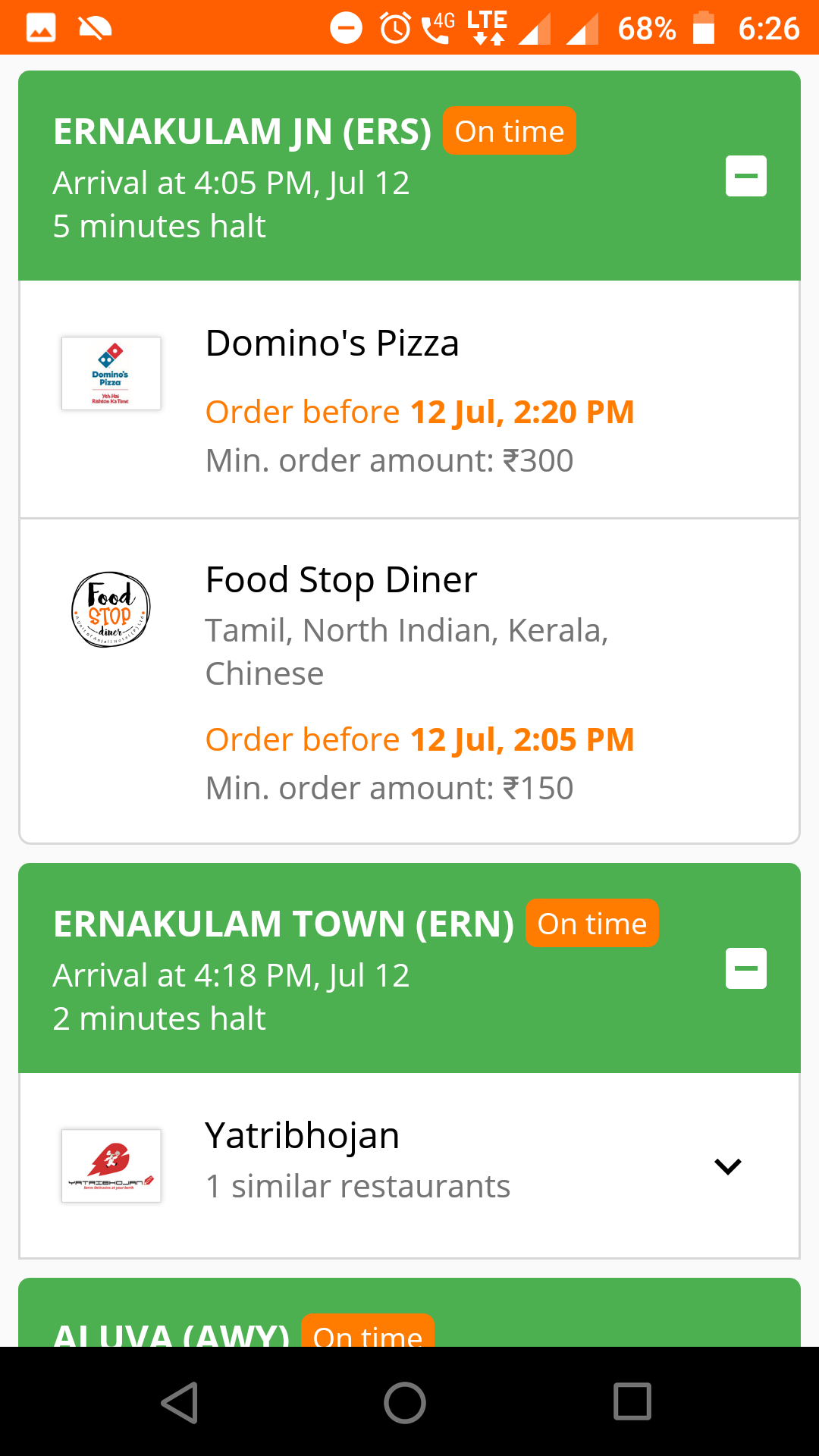Go to the phone's home screen

405,1402
